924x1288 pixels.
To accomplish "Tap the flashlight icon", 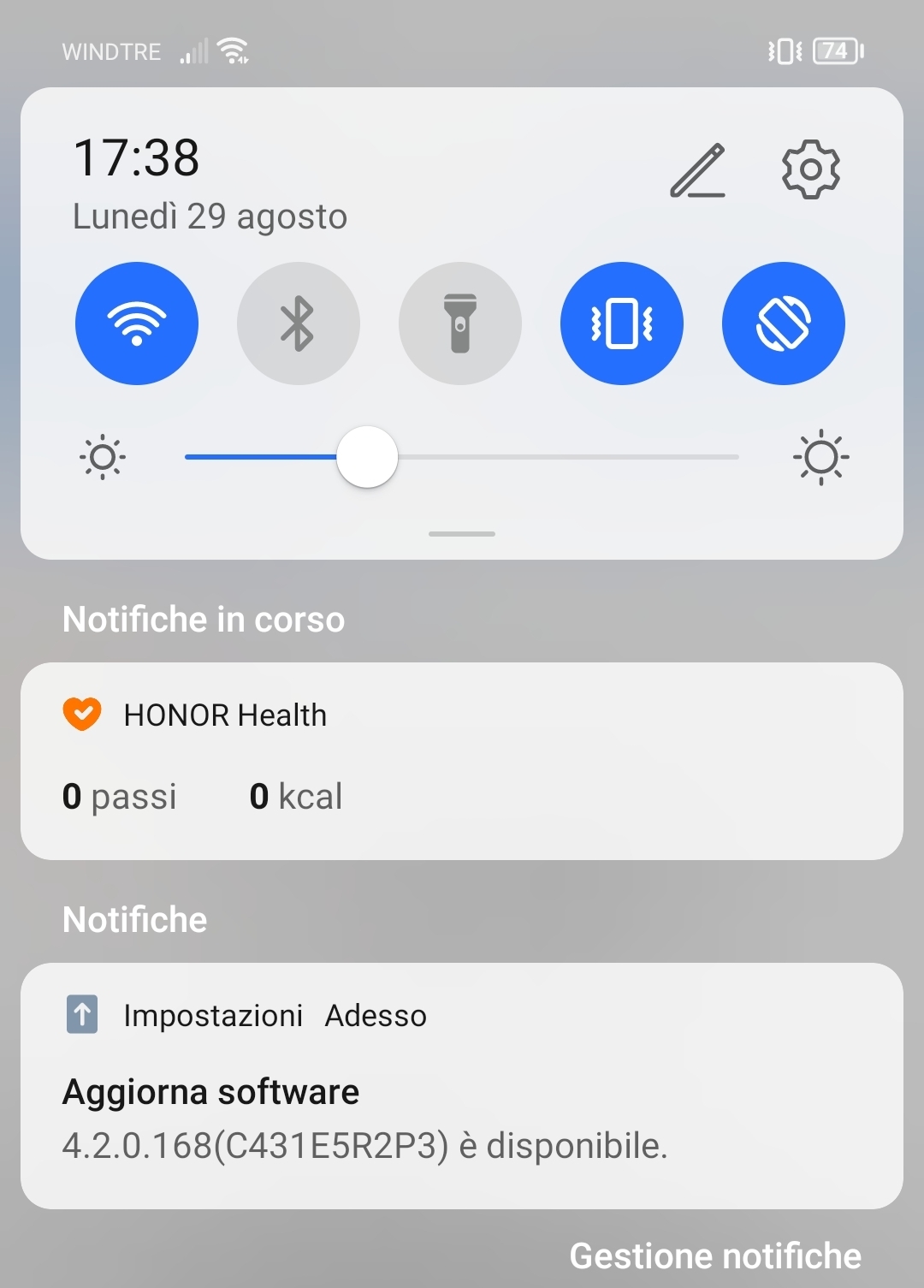I will pos(460,323).
